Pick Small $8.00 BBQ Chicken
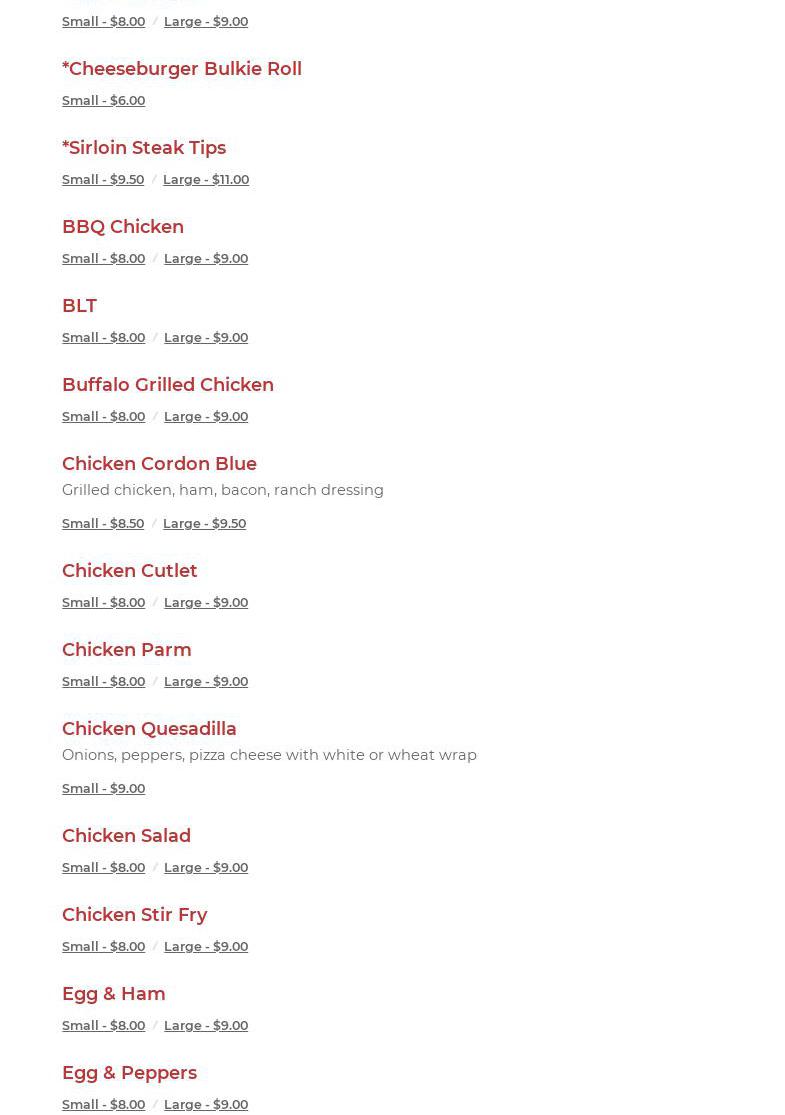This screenshot has height=1115, width=785. (103, 258)
